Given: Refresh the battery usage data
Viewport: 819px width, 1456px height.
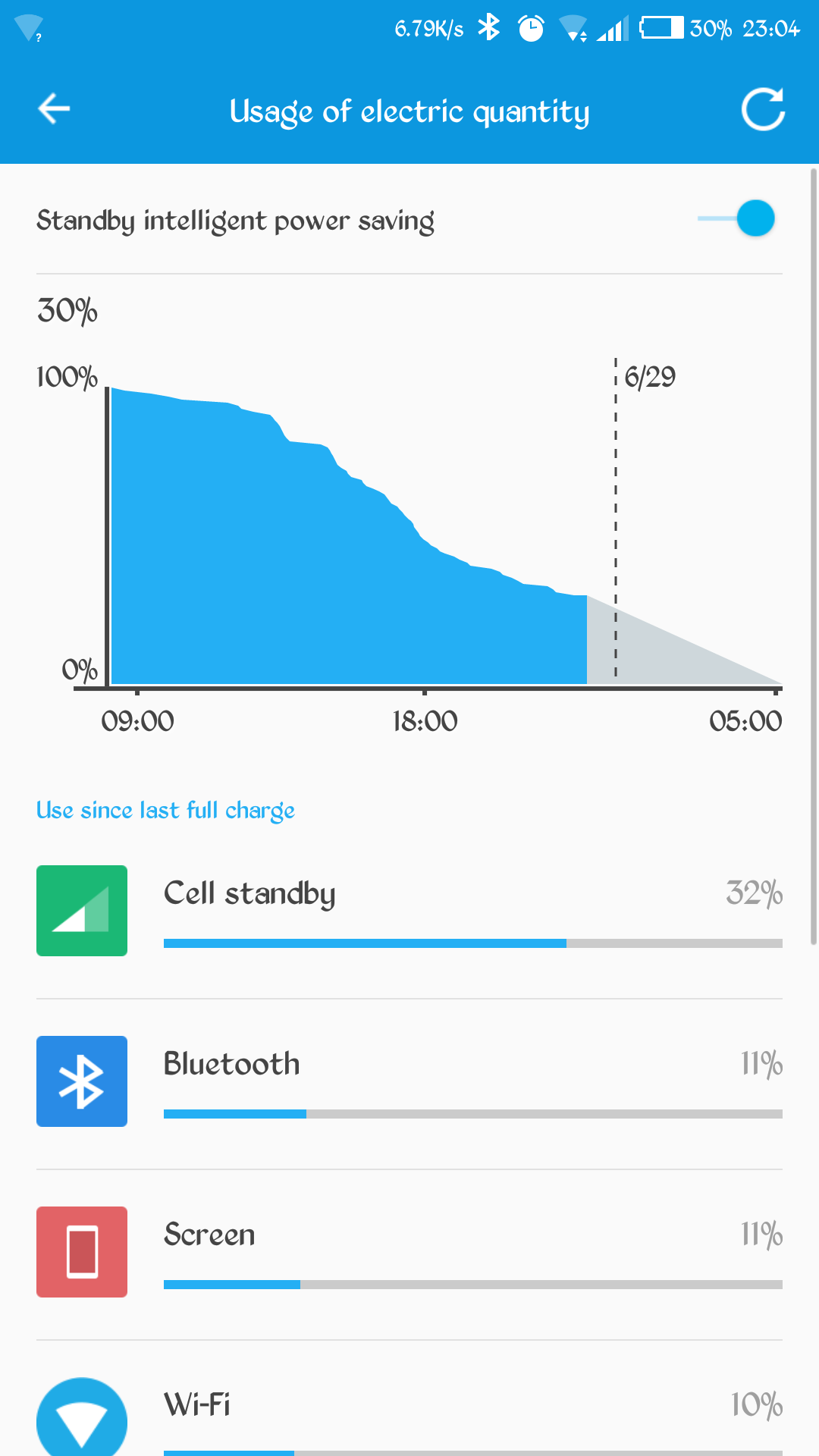Looking at the screenshot, I should pyautogui.click(x=762, y=109).
